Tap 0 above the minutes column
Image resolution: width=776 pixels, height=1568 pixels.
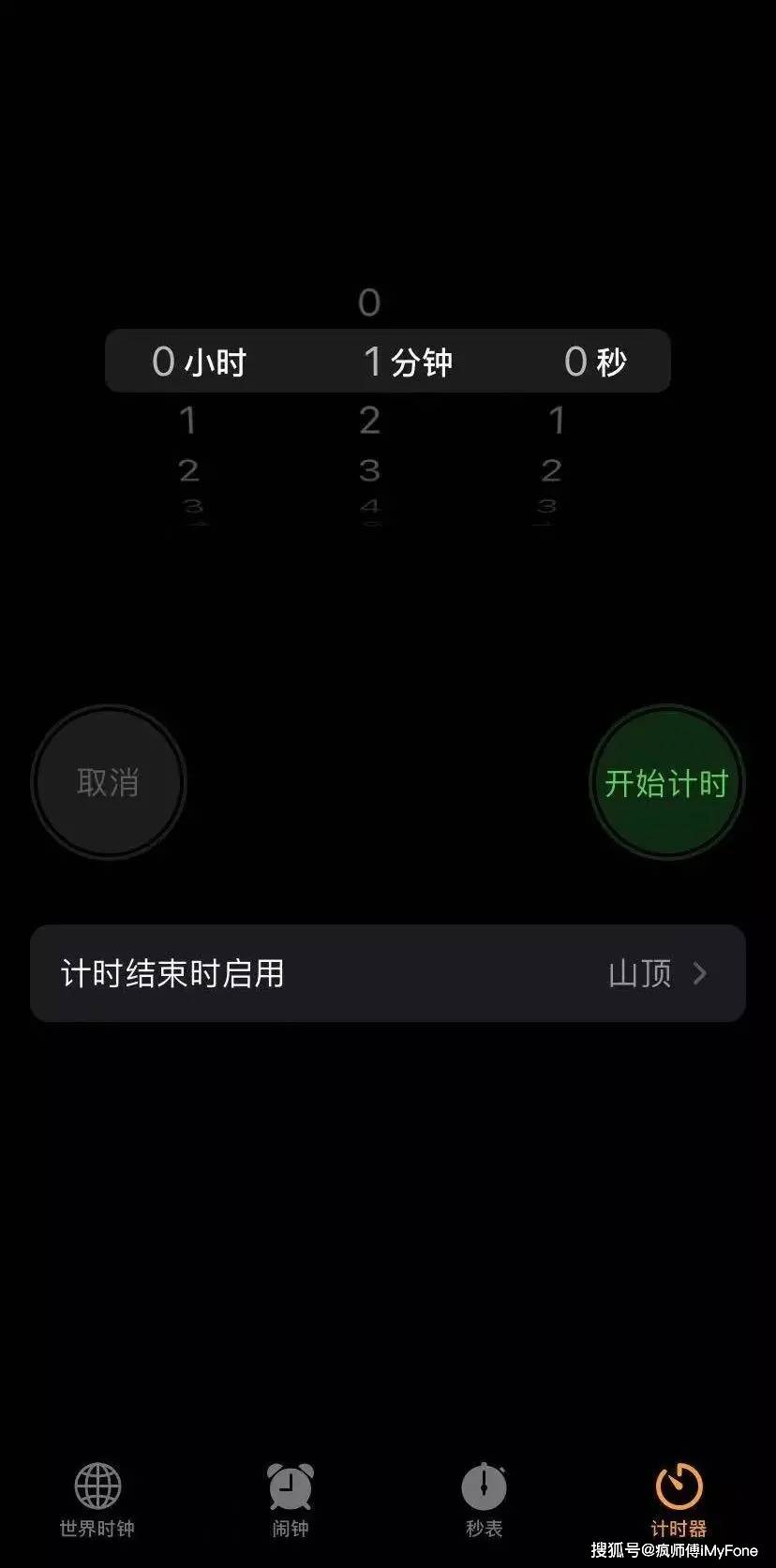[368, 303]
